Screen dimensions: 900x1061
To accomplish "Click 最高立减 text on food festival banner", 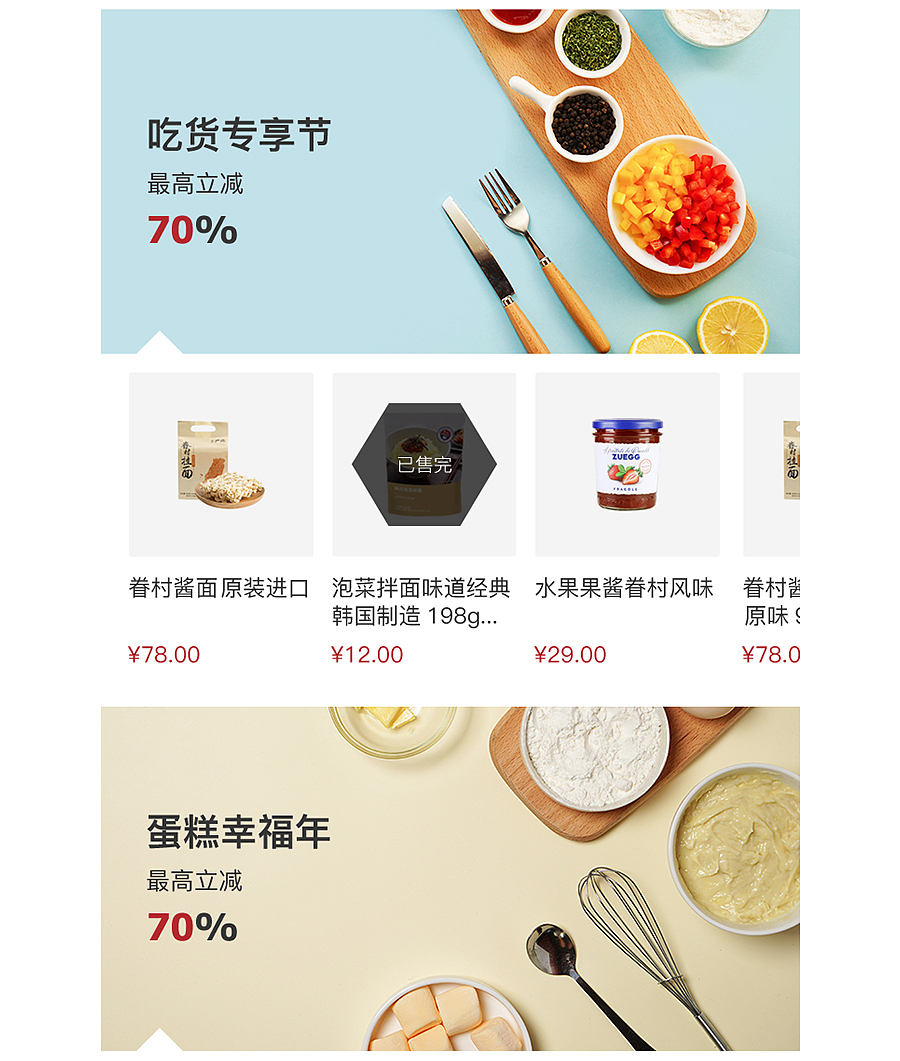I will (189, 183).
